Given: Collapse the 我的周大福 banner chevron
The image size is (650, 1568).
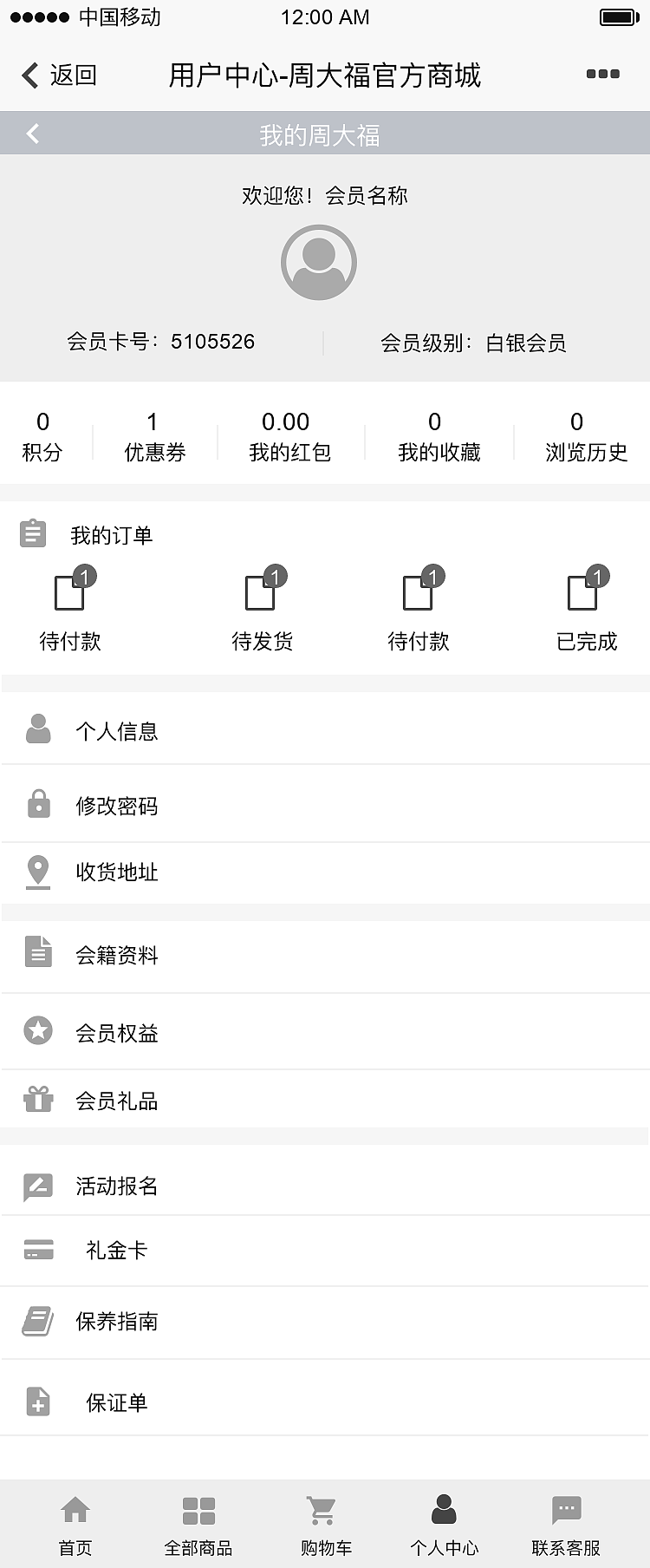Looking at the screenshot, I should click(x=33, y=134).
